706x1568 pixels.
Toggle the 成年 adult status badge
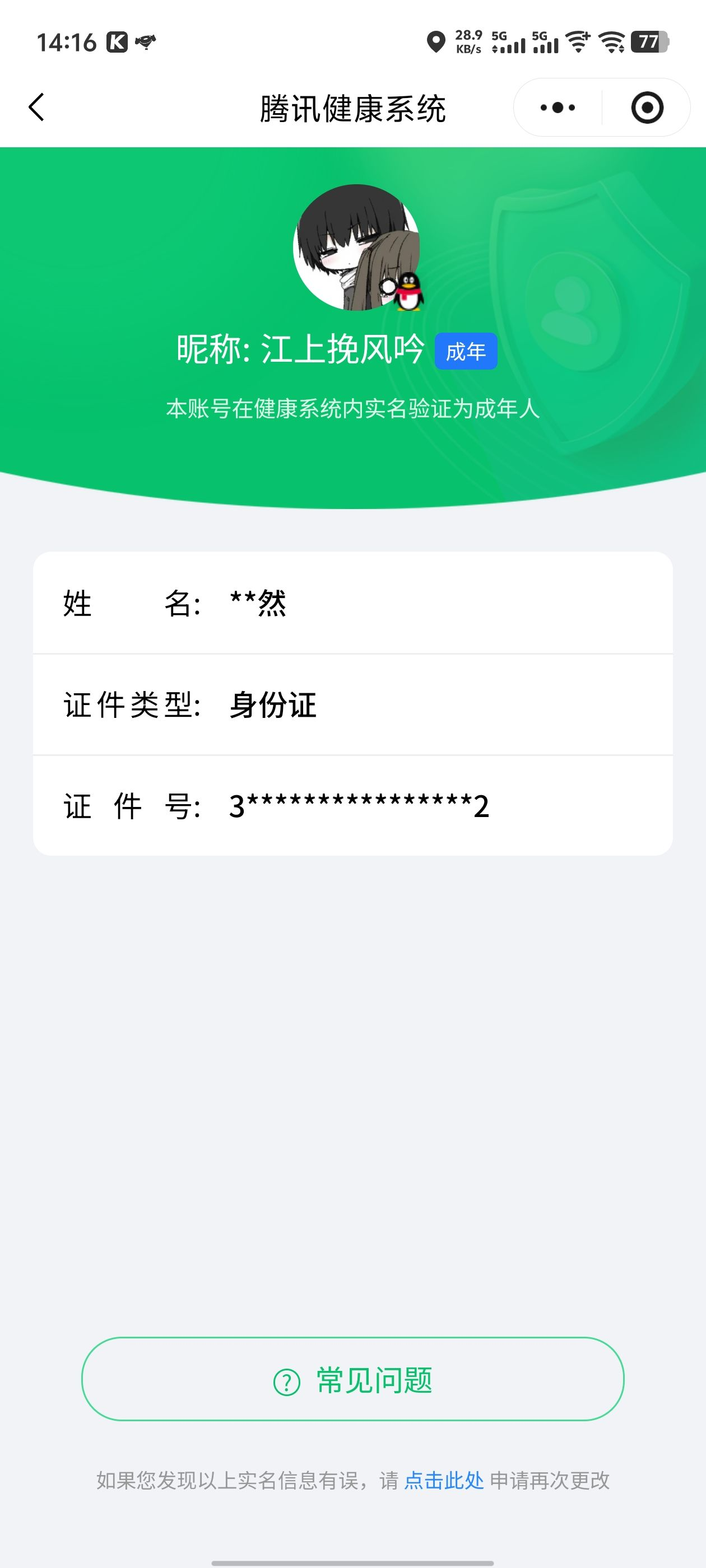(466, 352)
